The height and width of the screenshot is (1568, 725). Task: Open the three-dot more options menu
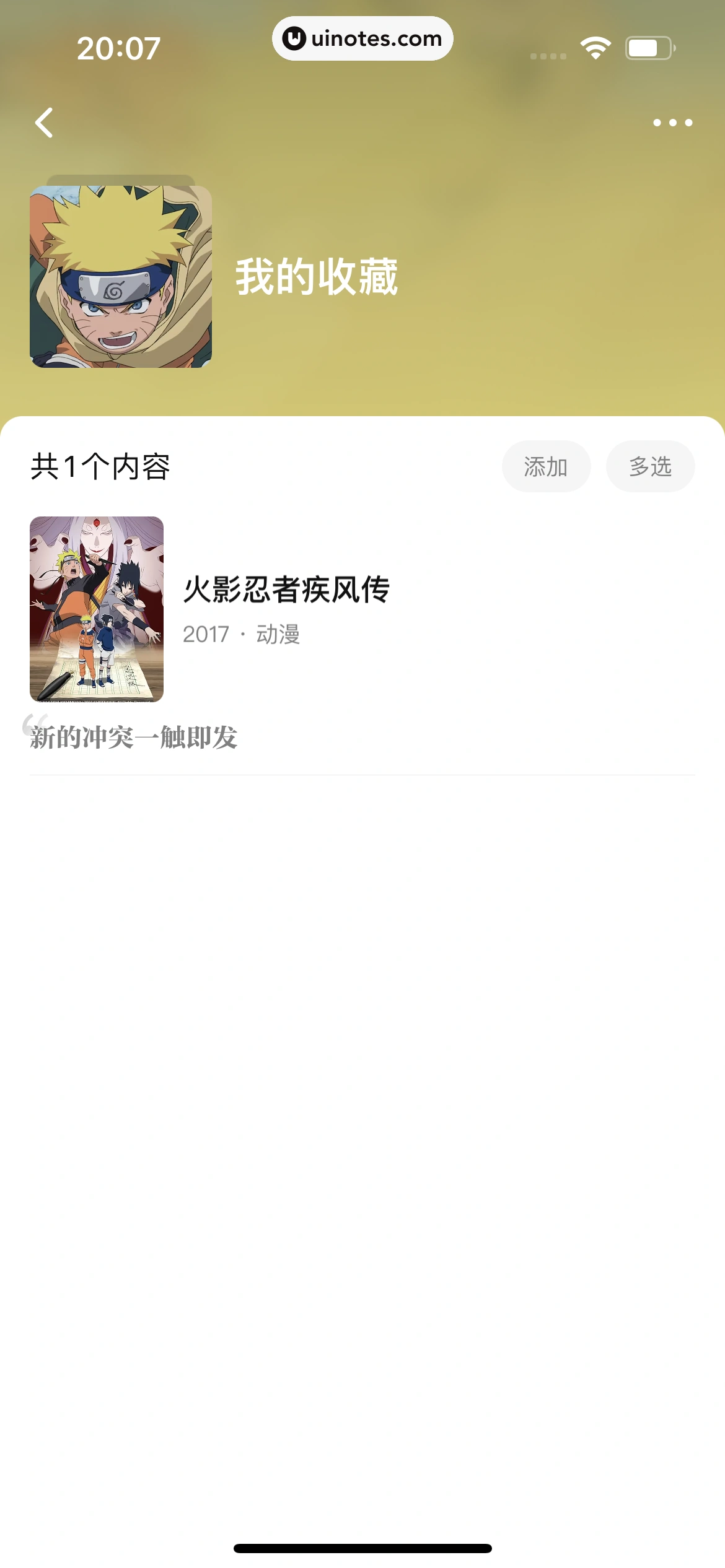click(672, 123)
